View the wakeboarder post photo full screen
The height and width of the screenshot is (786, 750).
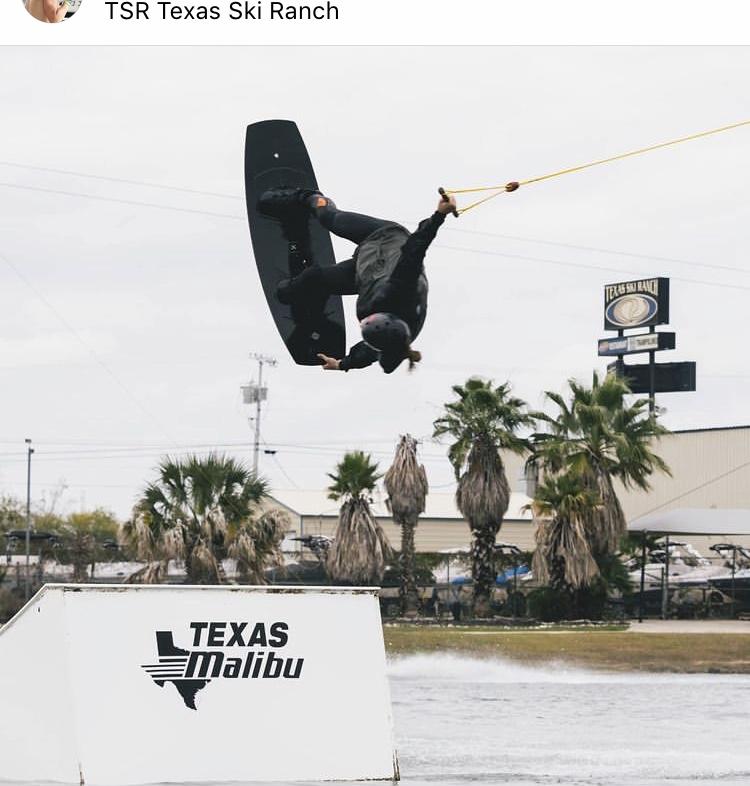point(375,415)
